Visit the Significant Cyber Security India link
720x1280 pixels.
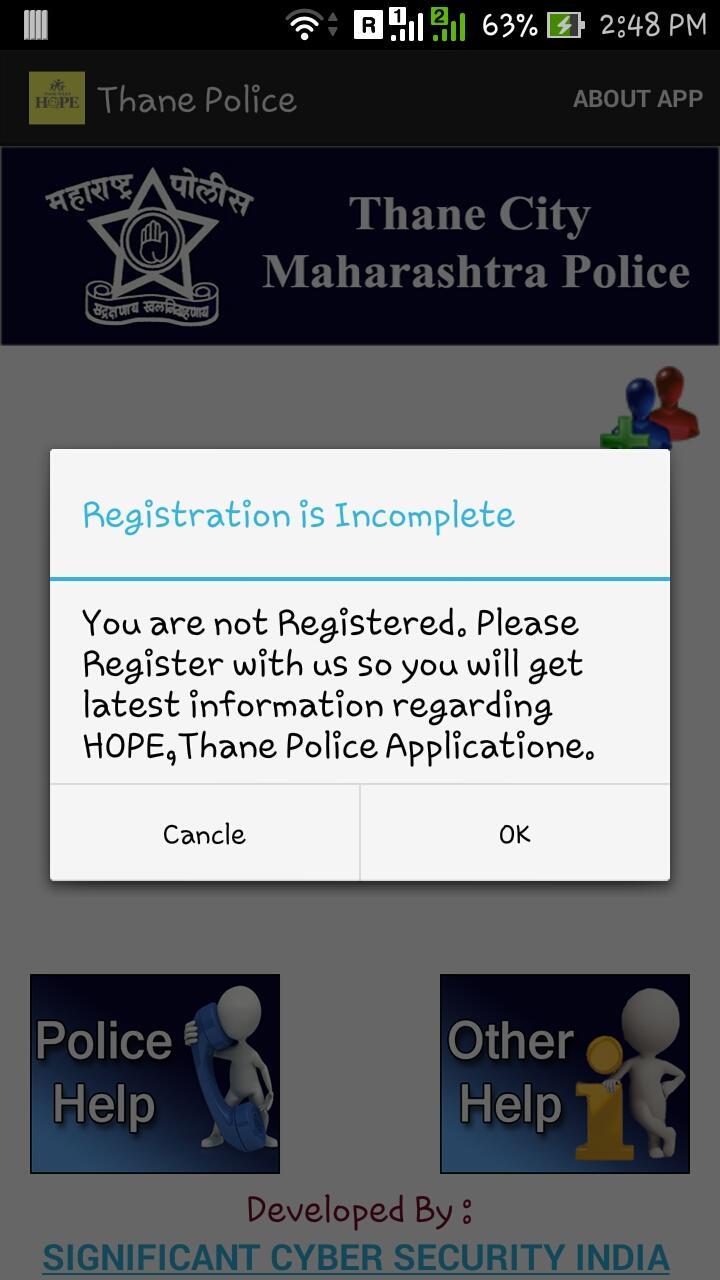[x=356, y=1258]
